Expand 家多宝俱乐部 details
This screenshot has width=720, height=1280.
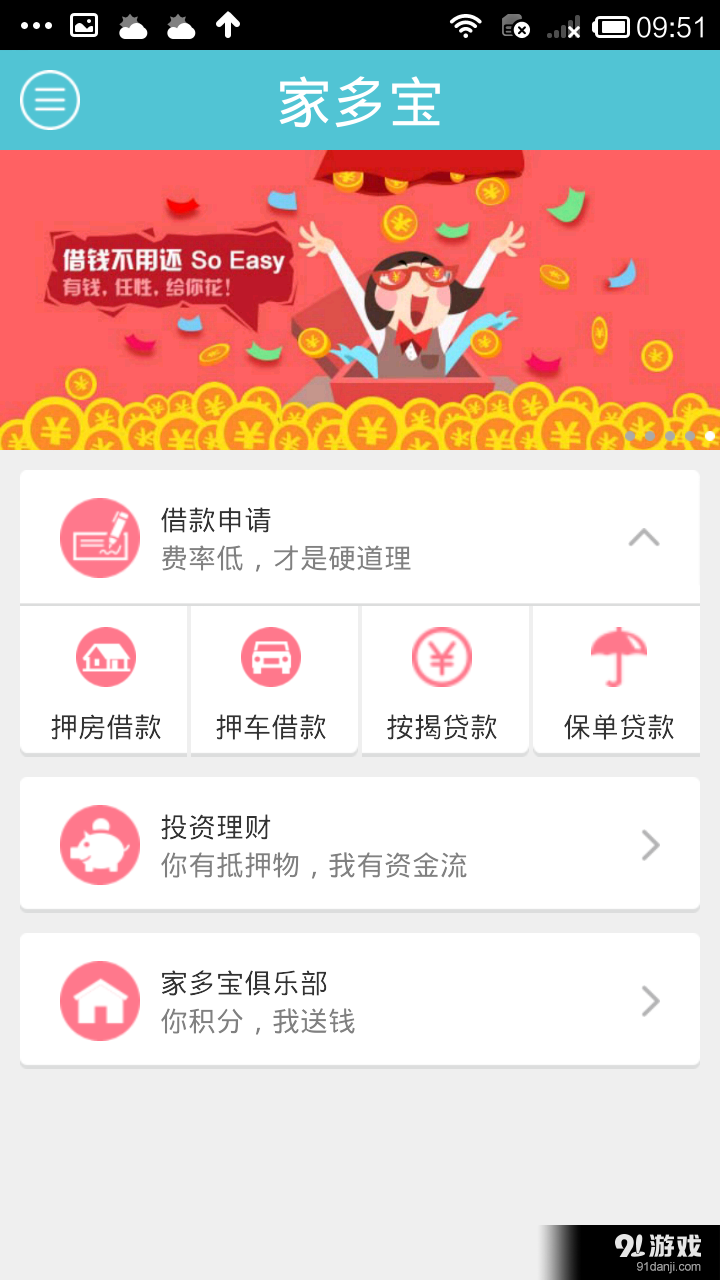[649, 1000]
